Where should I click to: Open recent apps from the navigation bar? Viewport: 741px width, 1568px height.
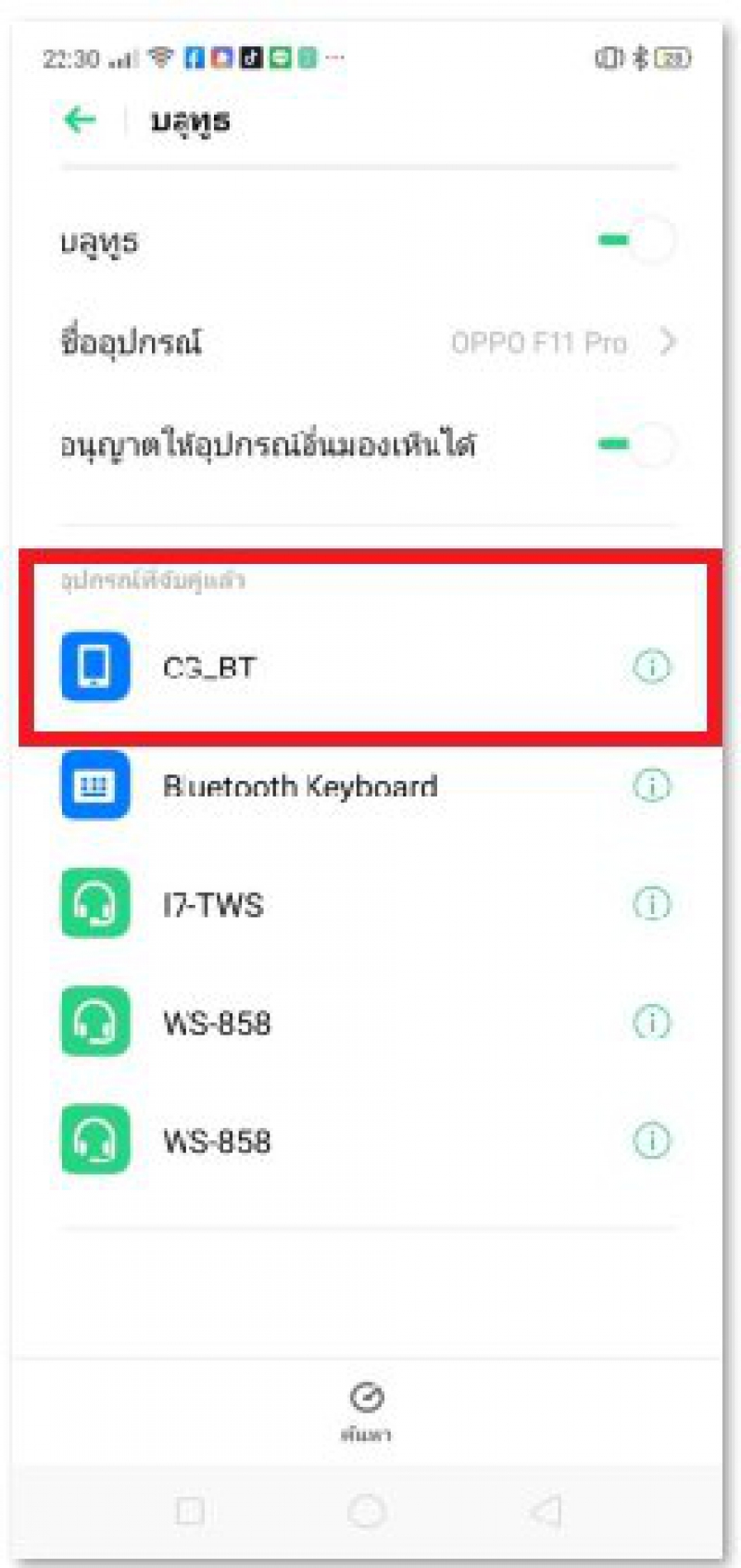(x=190, y=1511)
